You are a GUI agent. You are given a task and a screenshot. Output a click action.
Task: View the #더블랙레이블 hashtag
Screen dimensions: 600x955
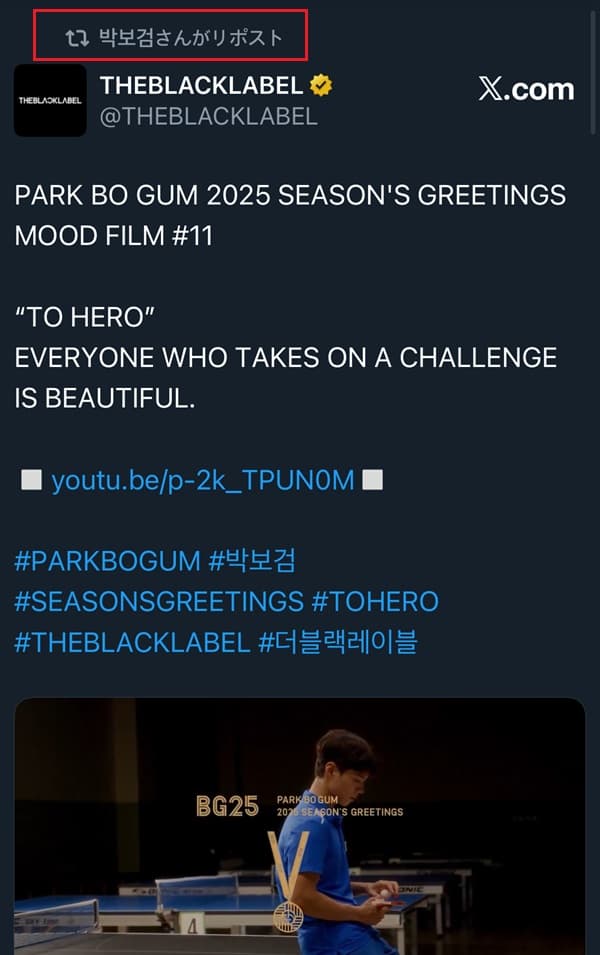coord(338,642)
